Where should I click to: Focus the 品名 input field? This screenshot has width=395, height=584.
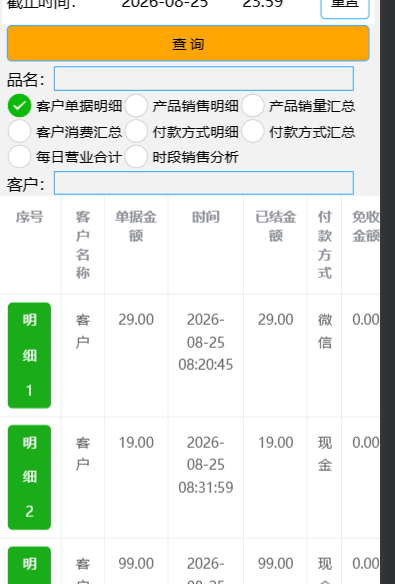204,79
